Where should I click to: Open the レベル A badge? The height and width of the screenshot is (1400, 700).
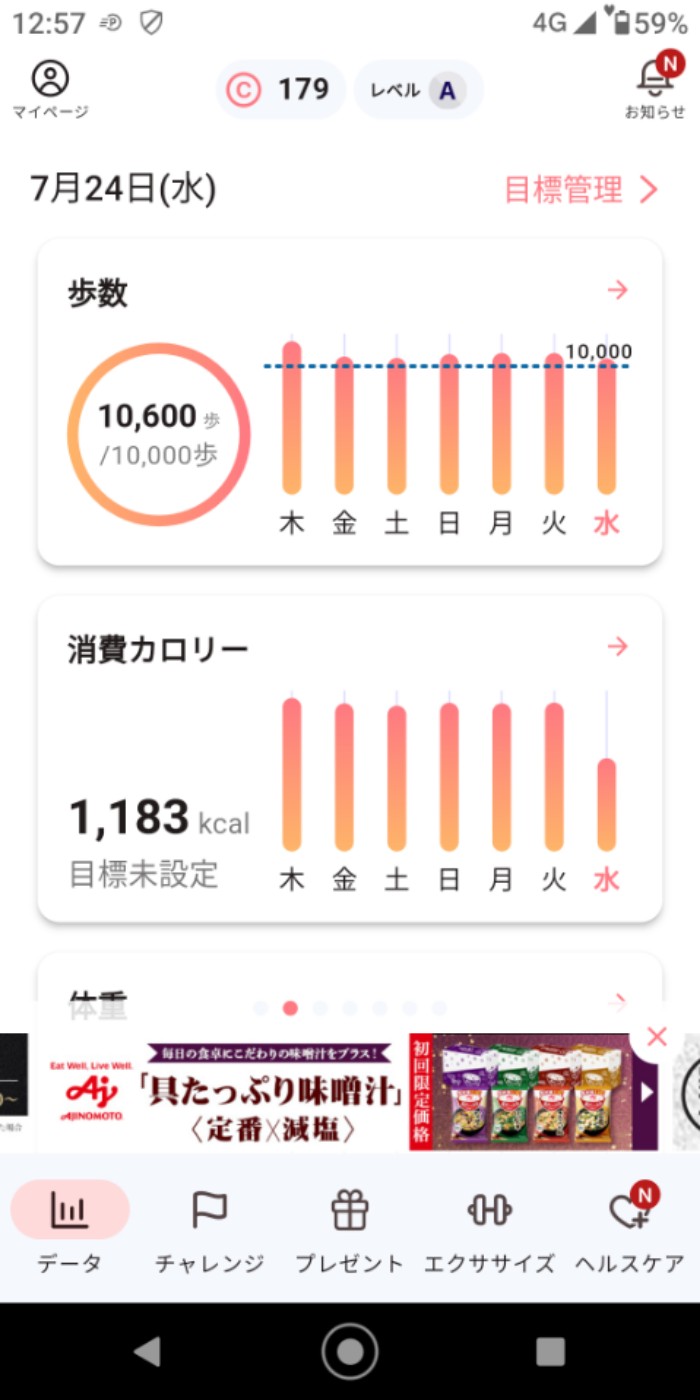click(x=418, y=90)
